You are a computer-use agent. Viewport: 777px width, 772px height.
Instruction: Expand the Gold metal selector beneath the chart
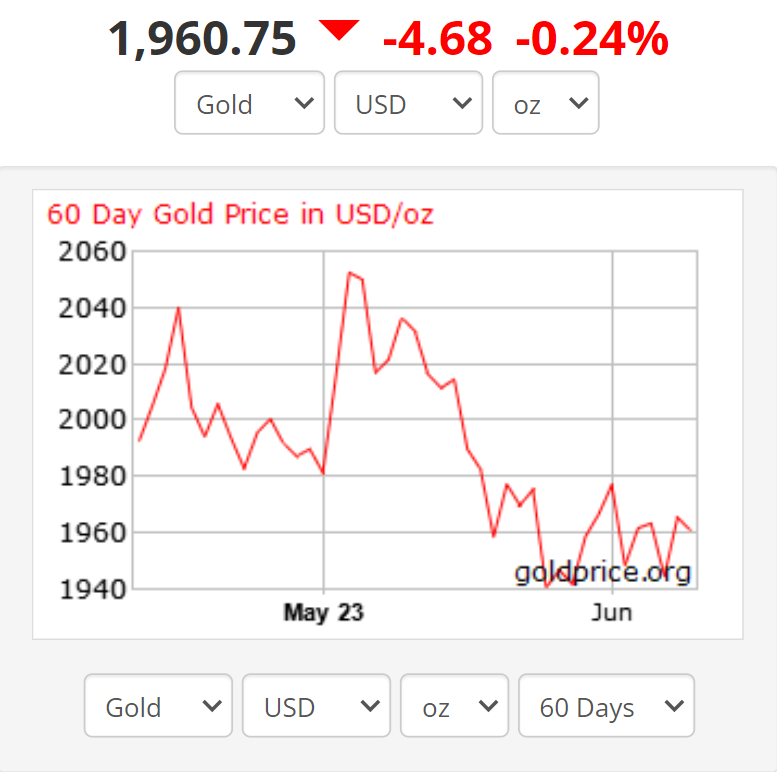[x=158, y=707]
